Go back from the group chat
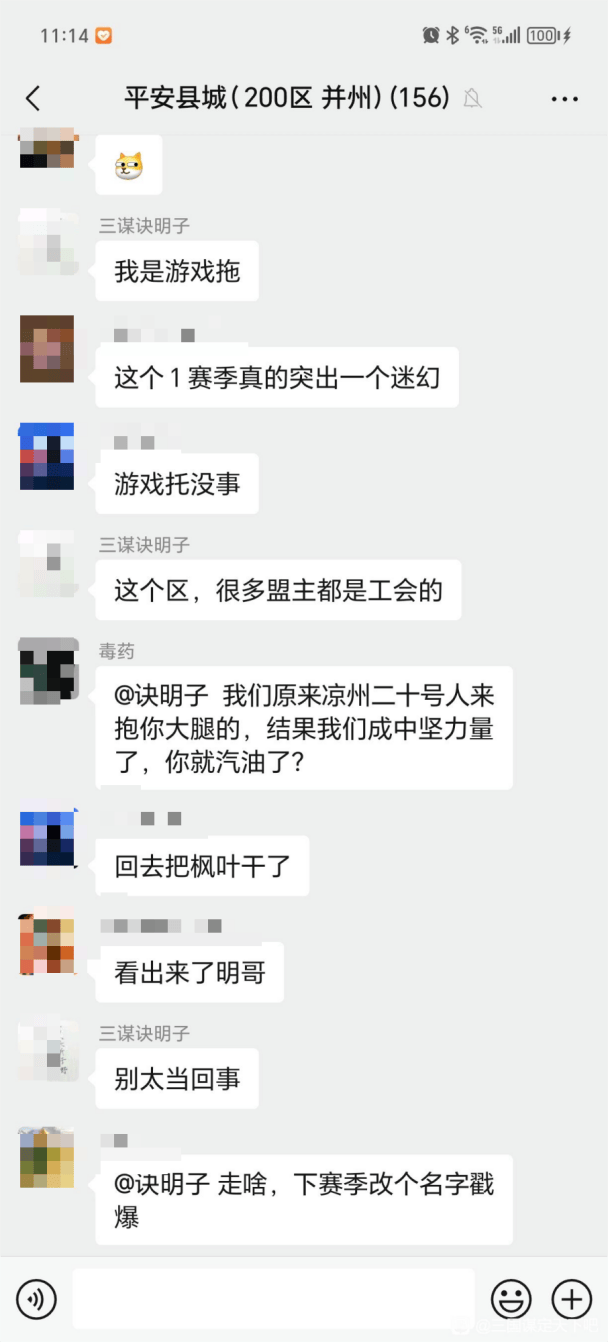 point(33,98)
